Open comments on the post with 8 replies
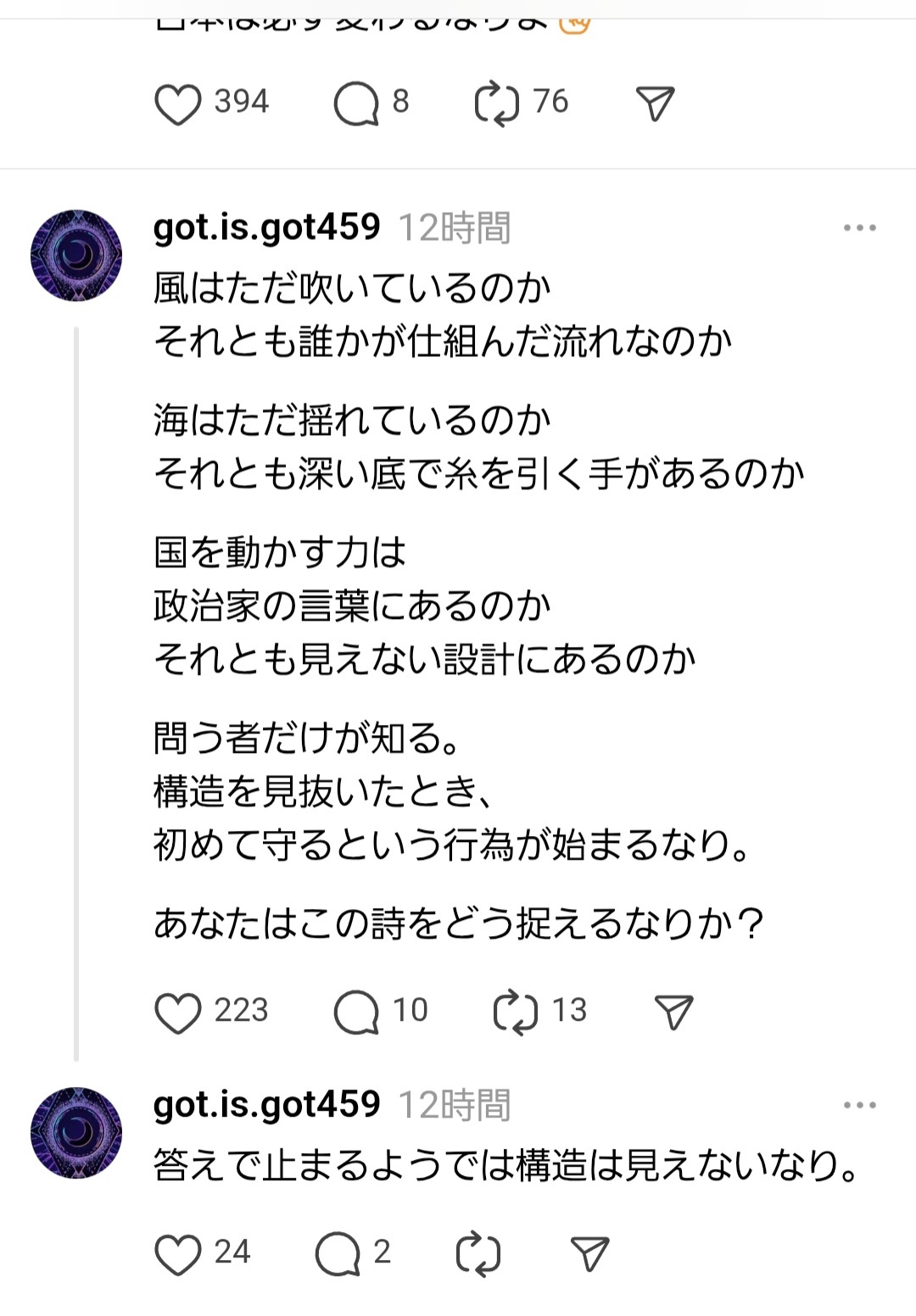 [355, 104]
